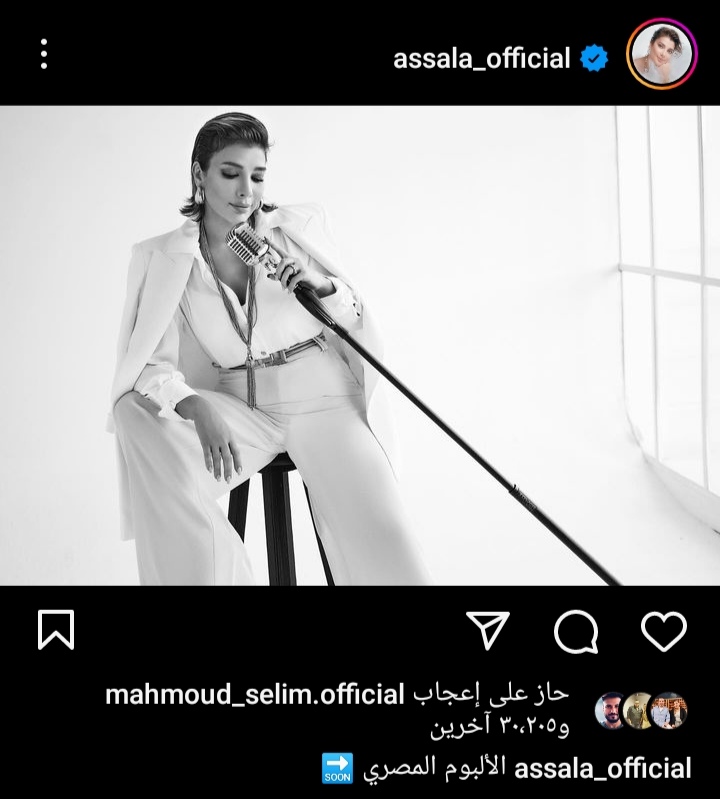Open comments on this post
720x799 pixels.
point(576,631)
